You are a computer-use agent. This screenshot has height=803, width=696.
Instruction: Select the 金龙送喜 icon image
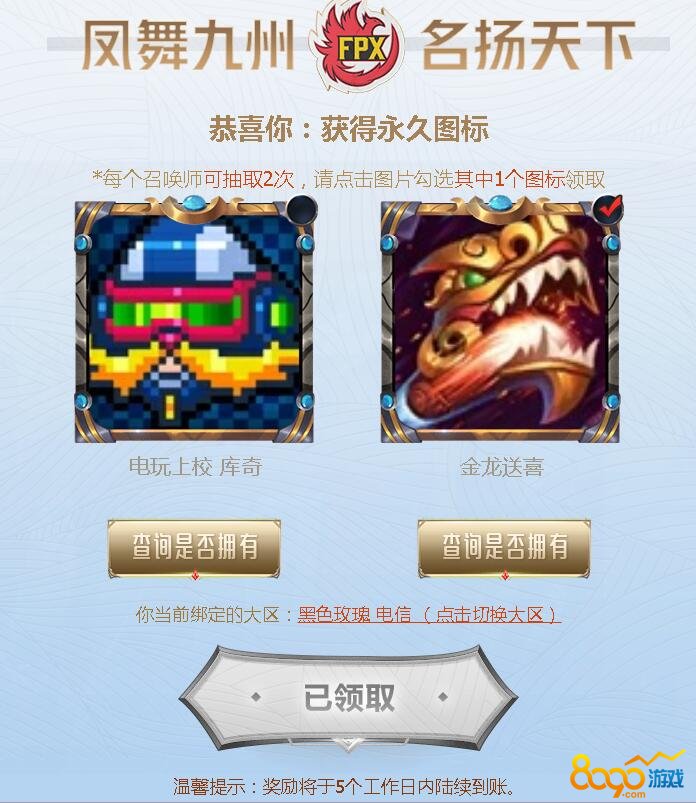point(500,320)
